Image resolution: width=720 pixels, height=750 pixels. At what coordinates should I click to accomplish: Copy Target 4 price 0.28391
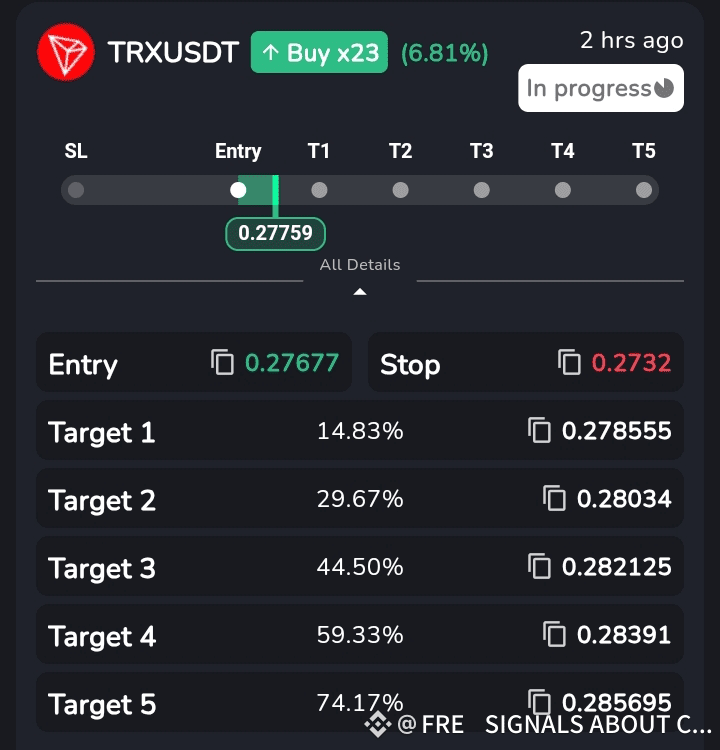click(555, 634)
